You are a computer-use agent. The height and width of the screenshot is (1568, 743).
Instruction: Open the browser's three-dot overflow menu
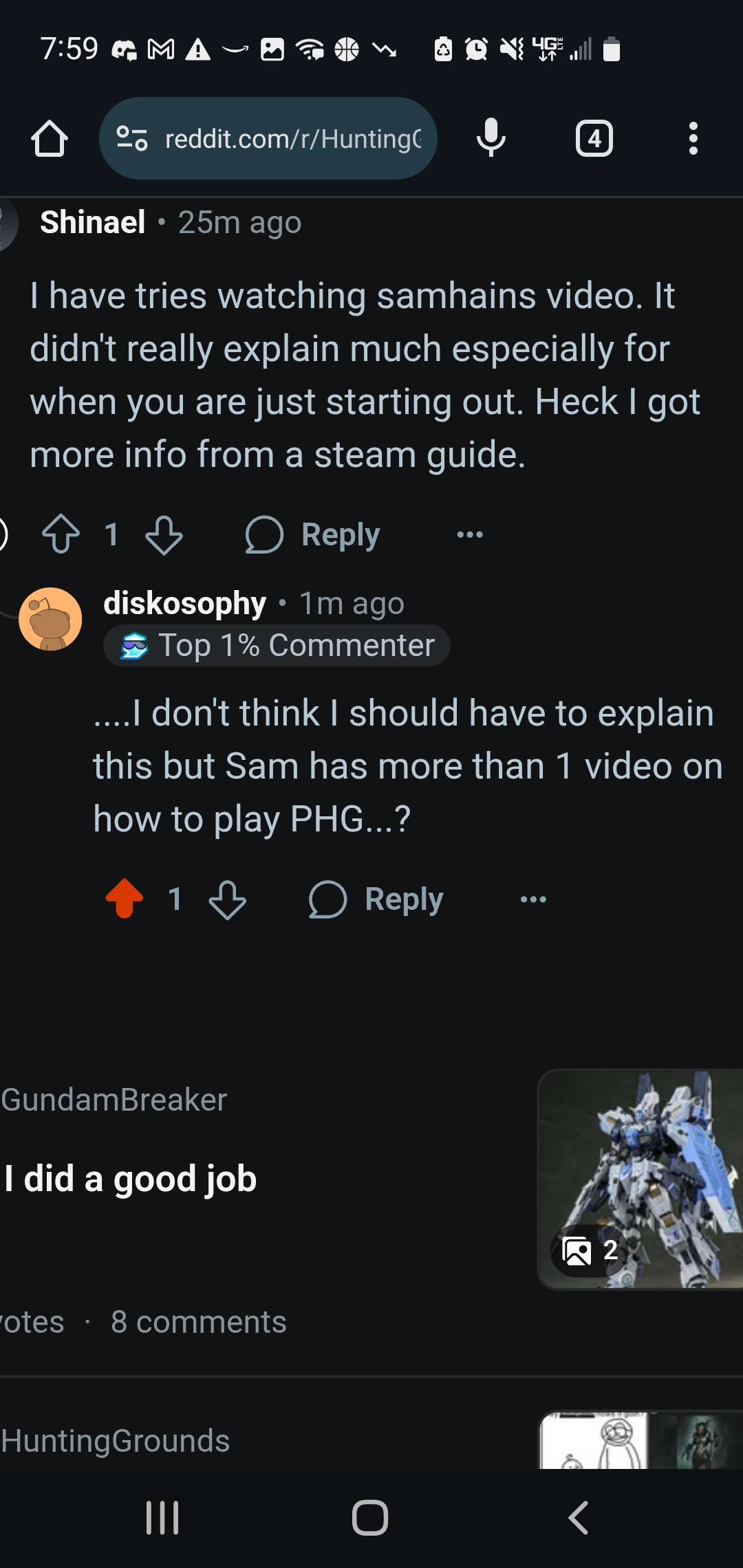coord(693,139)
